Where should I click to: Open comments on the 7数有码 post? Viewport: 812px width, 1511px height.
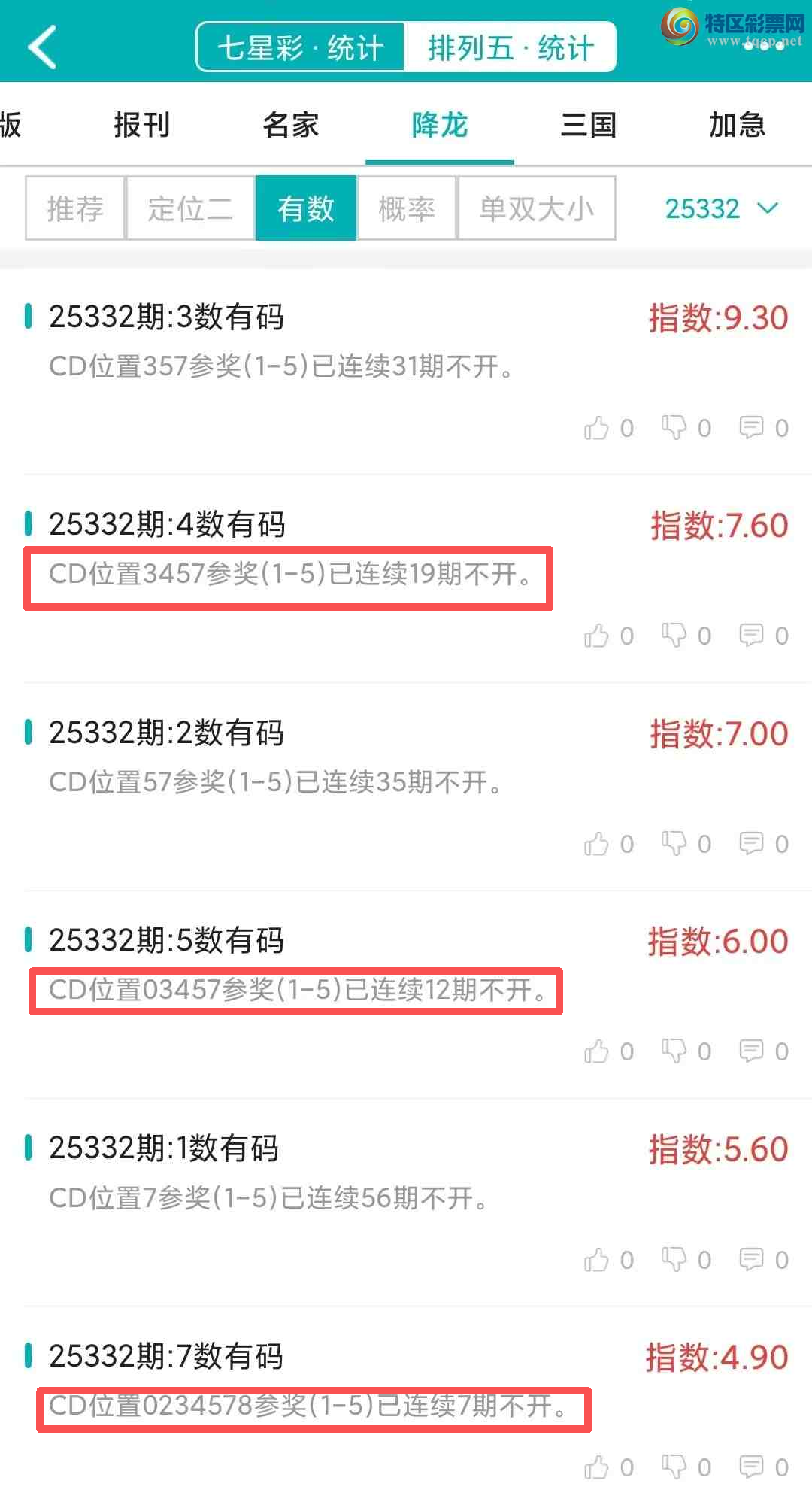752,1467
